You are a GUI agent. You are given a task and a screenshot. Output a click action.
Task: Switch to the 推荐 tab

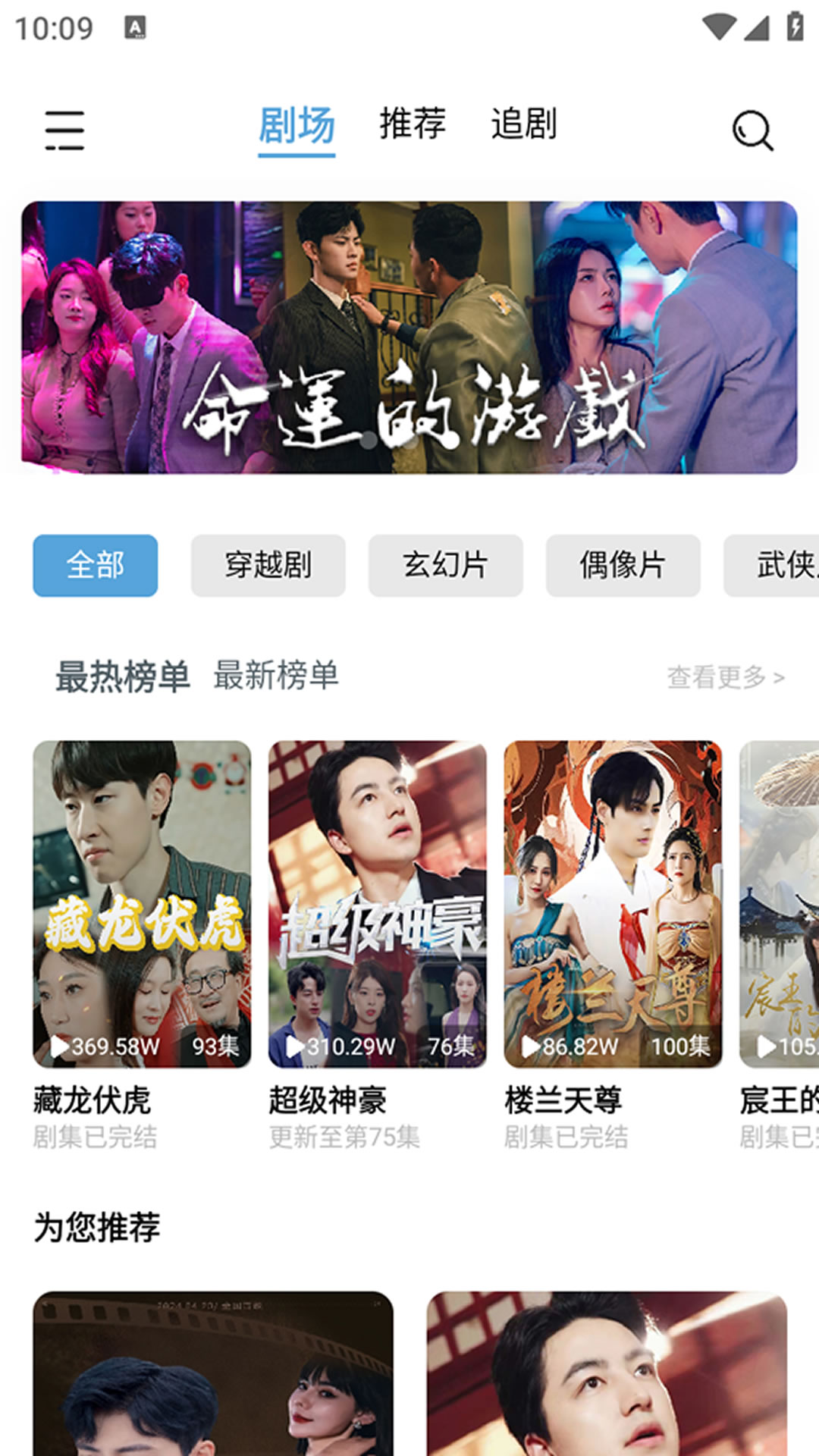(413, 124)
